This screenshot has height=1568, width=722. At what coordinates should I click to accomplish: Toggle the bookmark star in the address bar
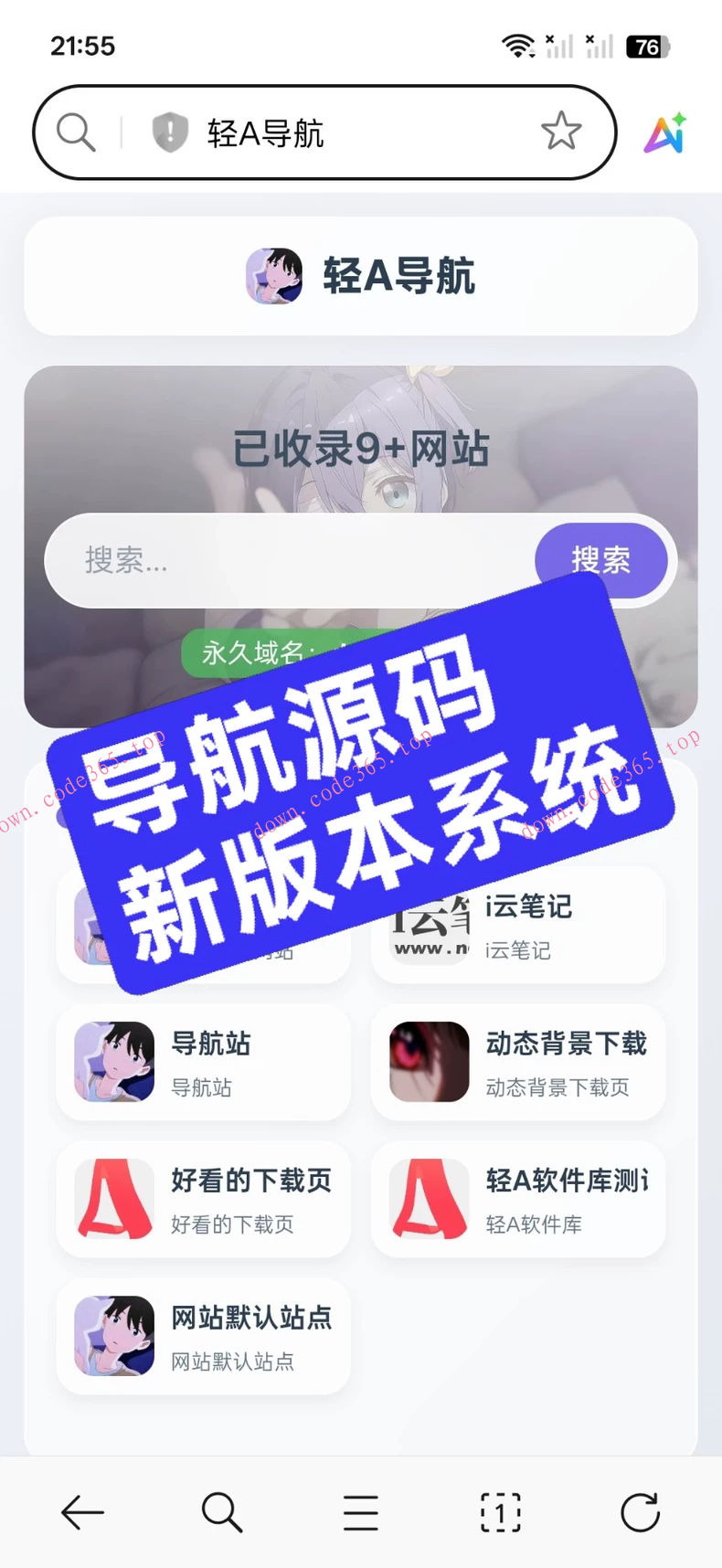561,132
